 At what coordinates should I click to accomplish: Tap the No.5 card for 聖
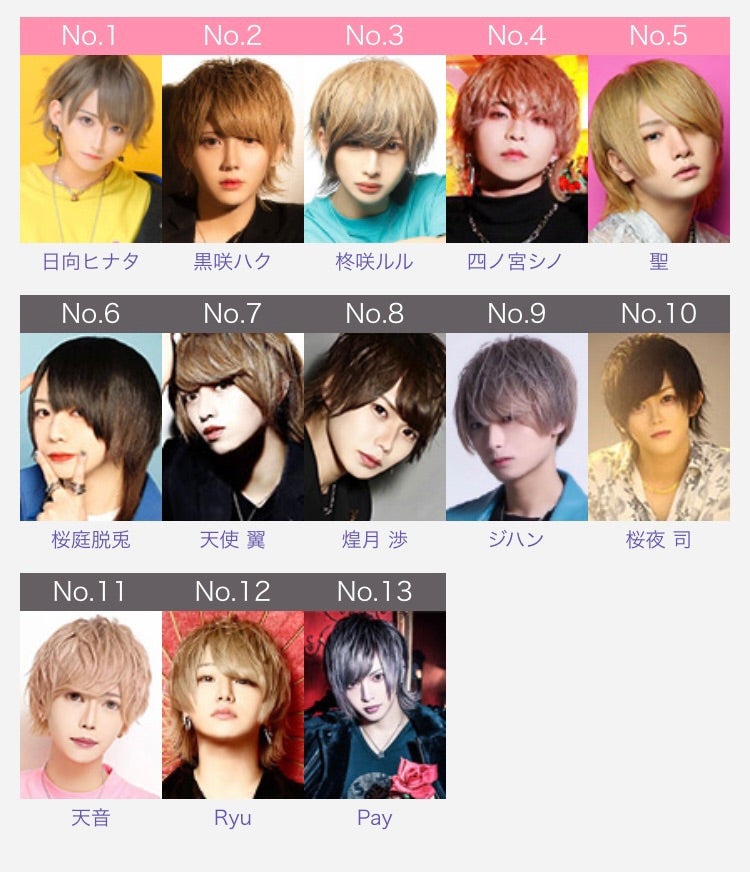click(658, 149)
